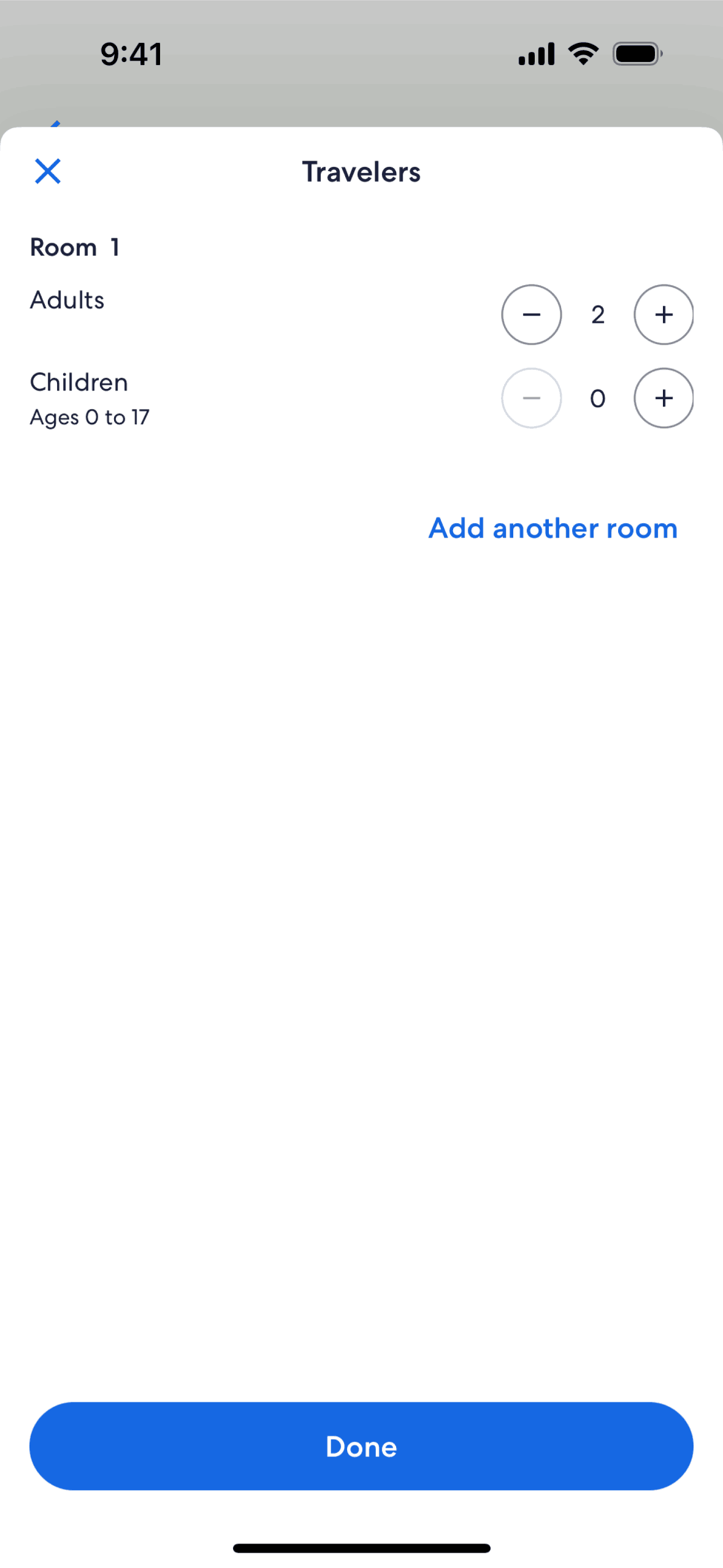Increase the number of adults

click(664, 315)
